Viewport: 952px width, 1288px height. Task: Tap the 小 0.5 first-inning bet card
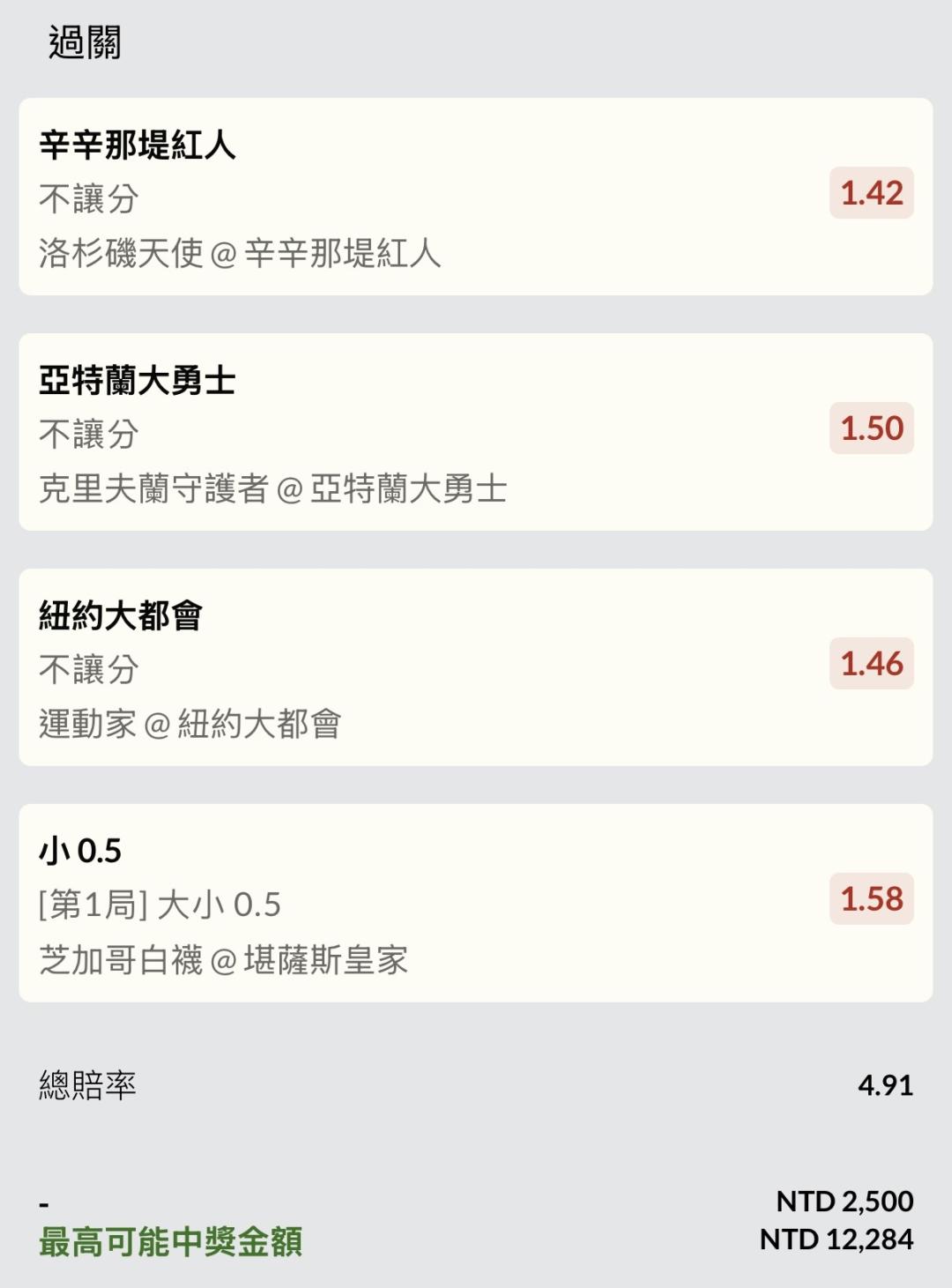coord(475,903)
